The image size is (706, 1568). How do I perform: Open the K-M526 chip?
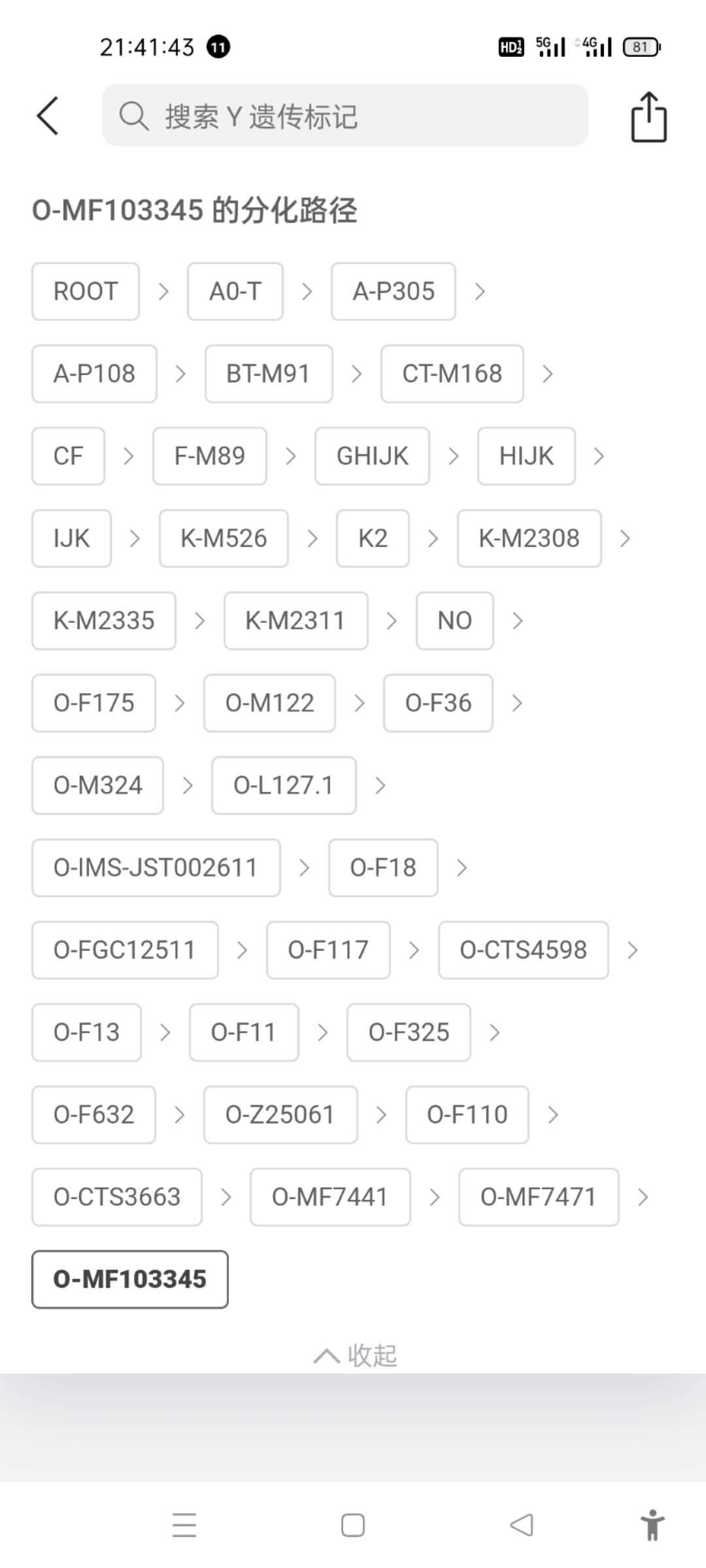point(224,538)
